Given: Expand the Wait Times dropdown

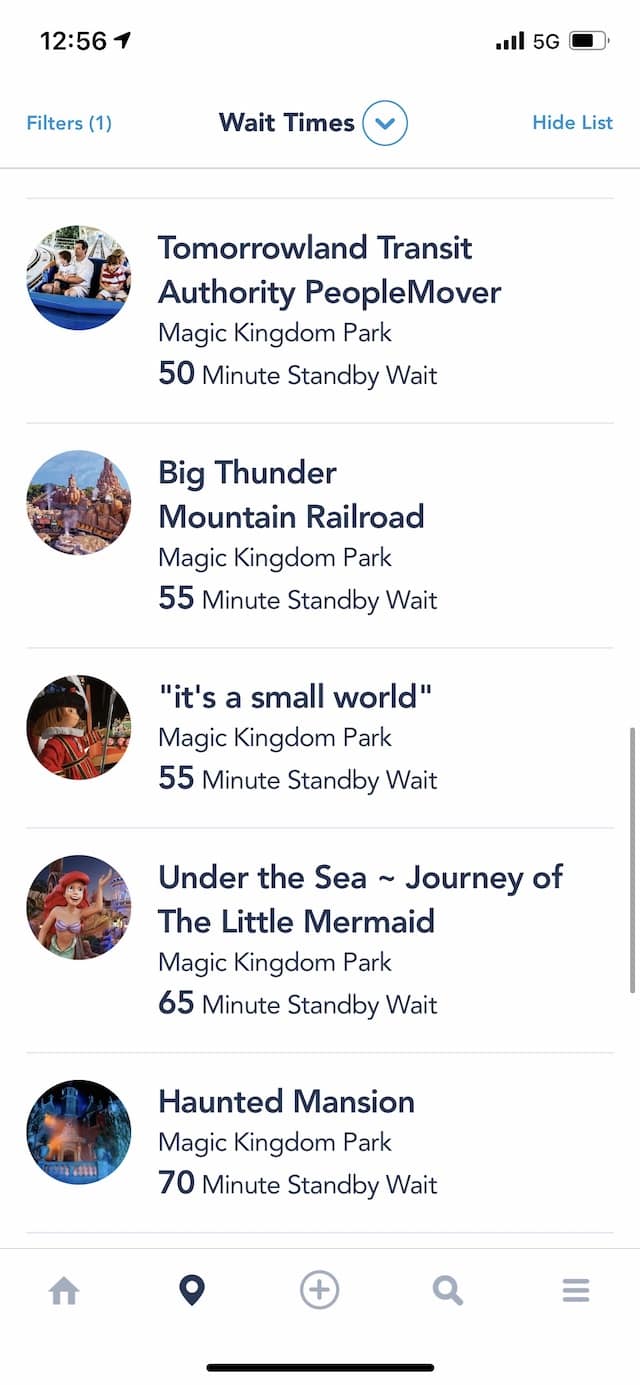Looking at the screenshot, I should tap(385, 124).
